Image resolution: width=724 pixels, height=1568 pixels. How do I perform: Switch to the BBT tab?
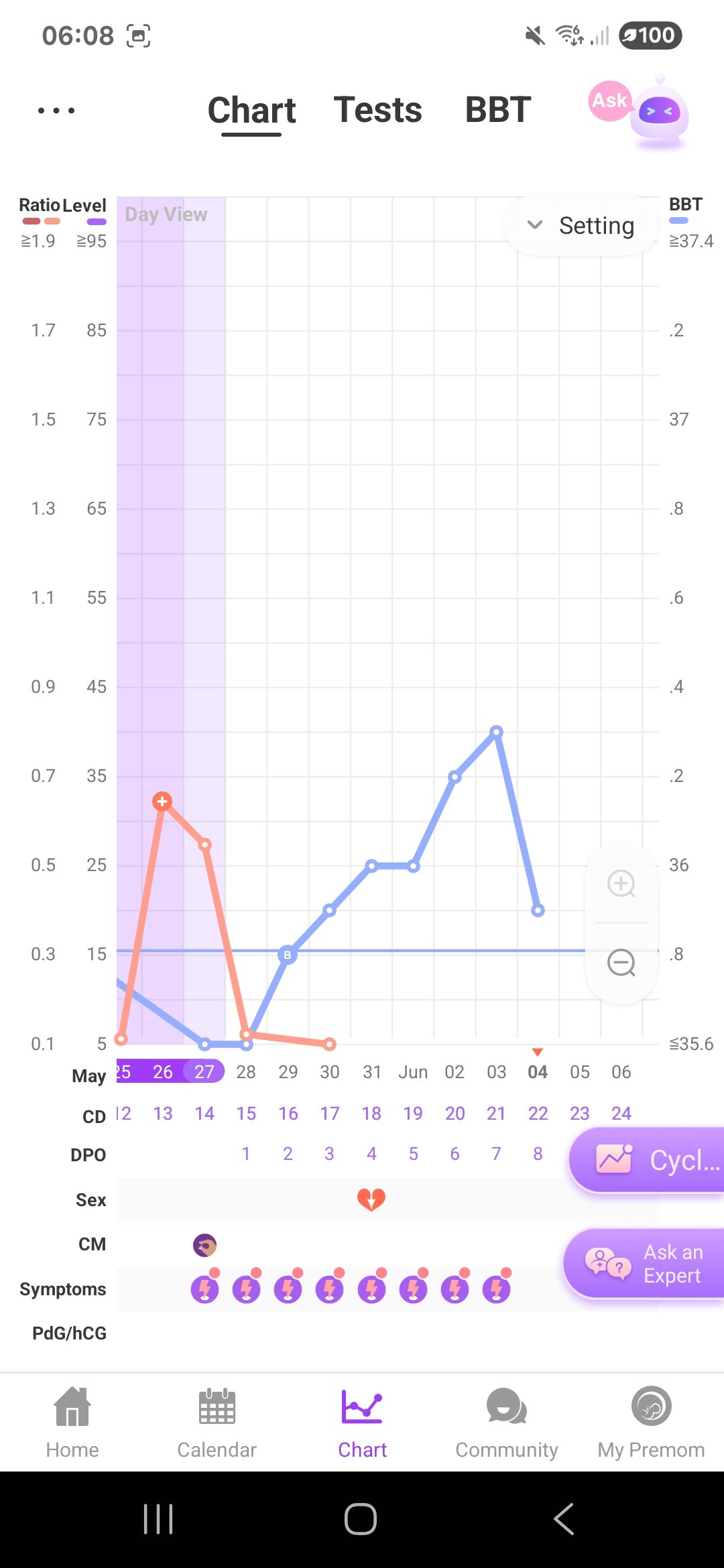click(x=498, y=111)
